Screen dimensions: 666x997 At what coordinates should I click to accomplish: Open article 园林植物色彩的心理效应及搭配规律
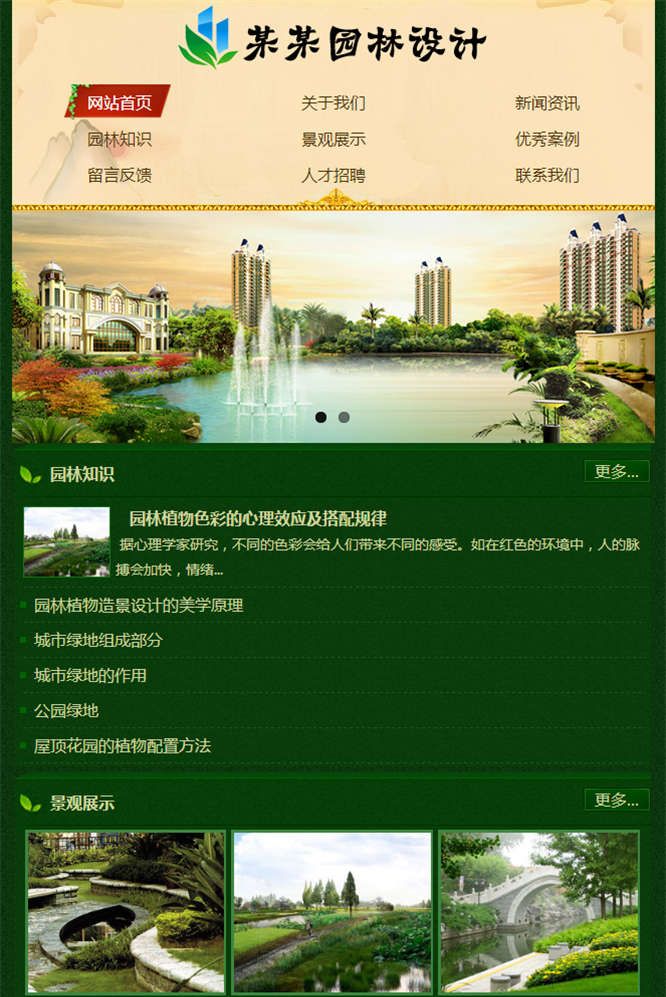pyautogui.click(x=257, y=519)
